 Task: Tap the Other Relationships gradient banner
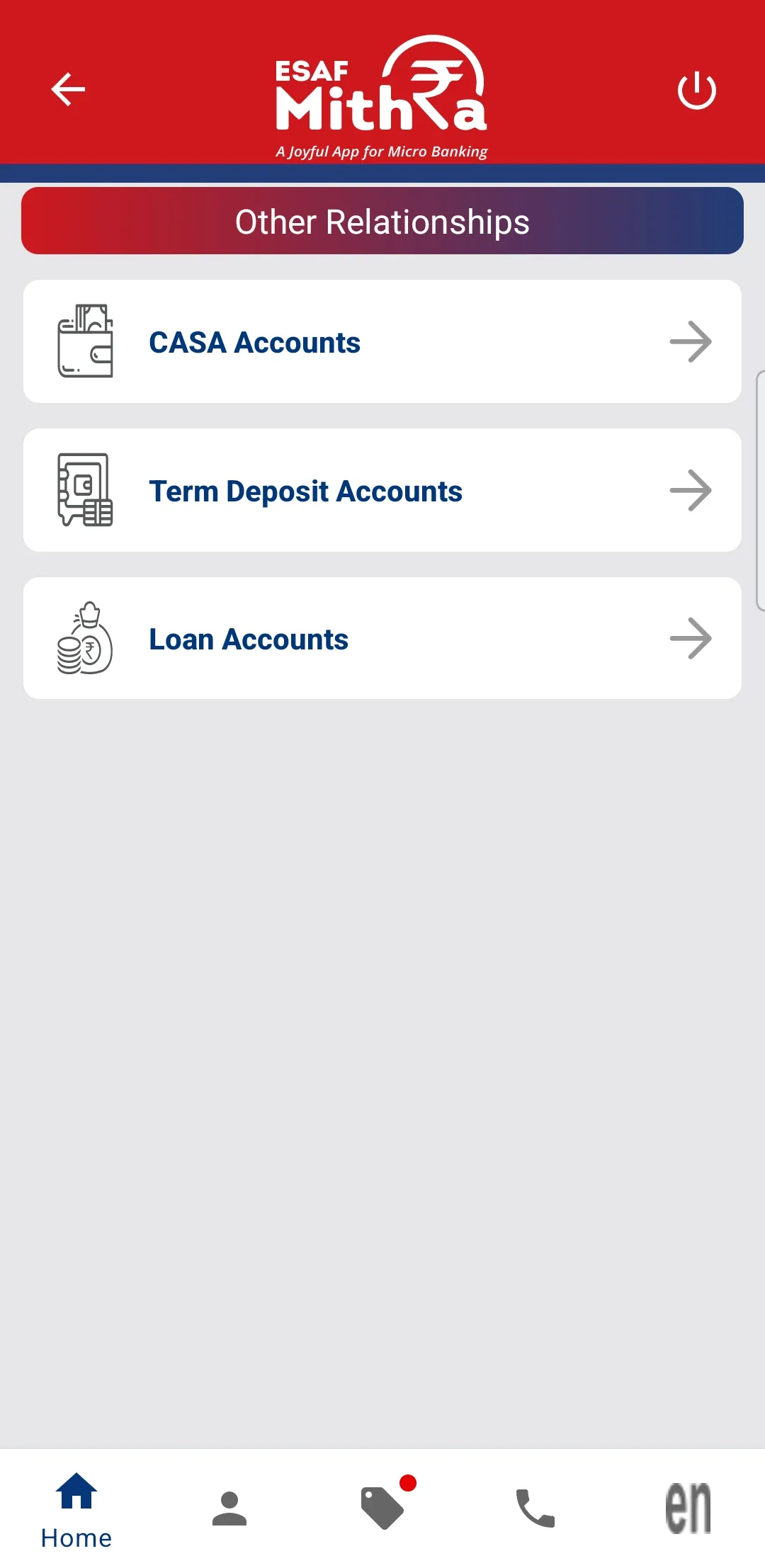pos(382,221)
